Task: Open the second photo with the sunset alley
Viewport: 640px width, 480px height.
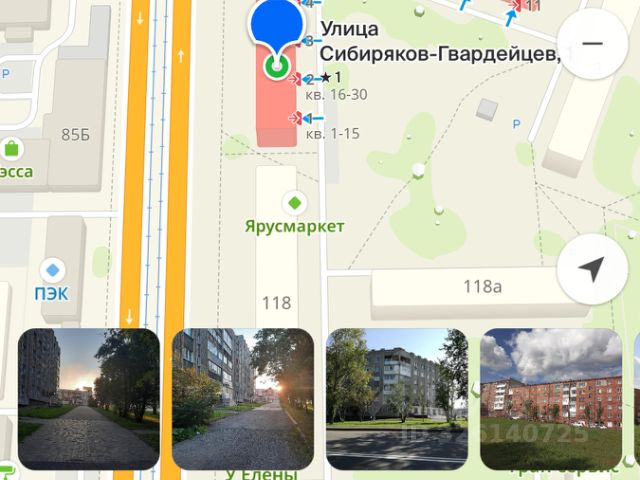Action: coord(243,399)
